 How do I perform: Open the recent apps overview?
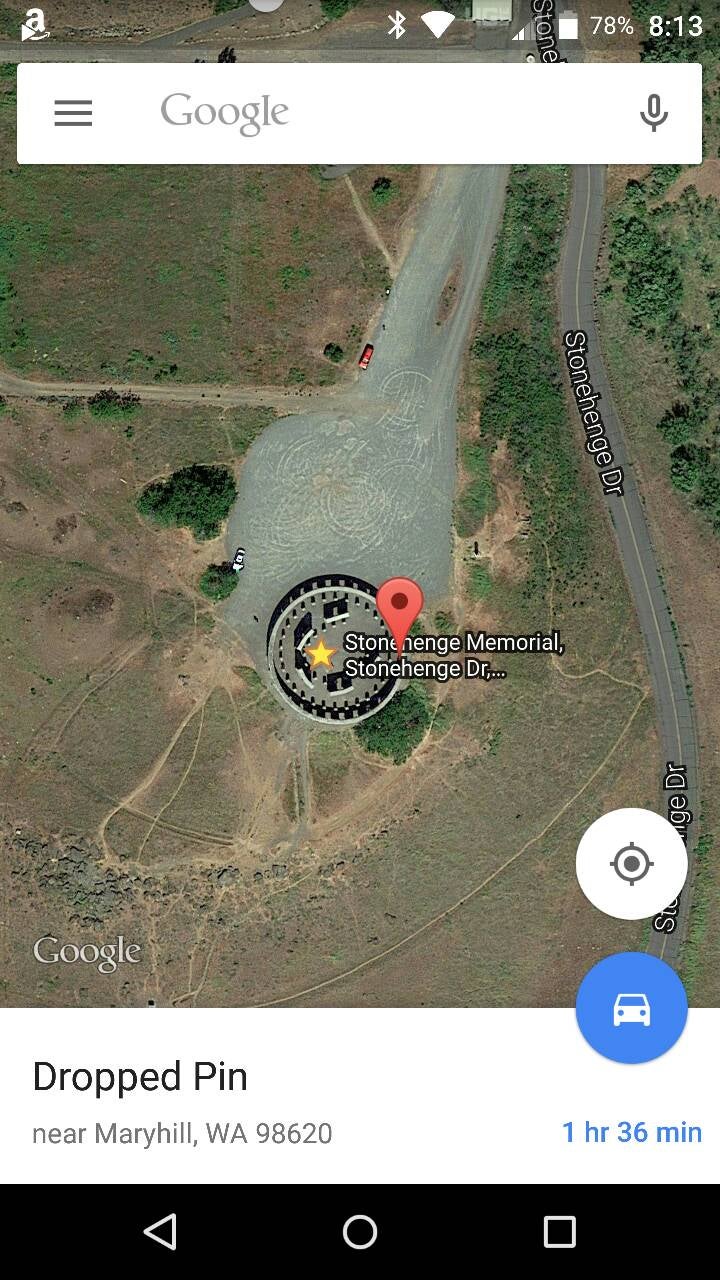[559, 1232]
